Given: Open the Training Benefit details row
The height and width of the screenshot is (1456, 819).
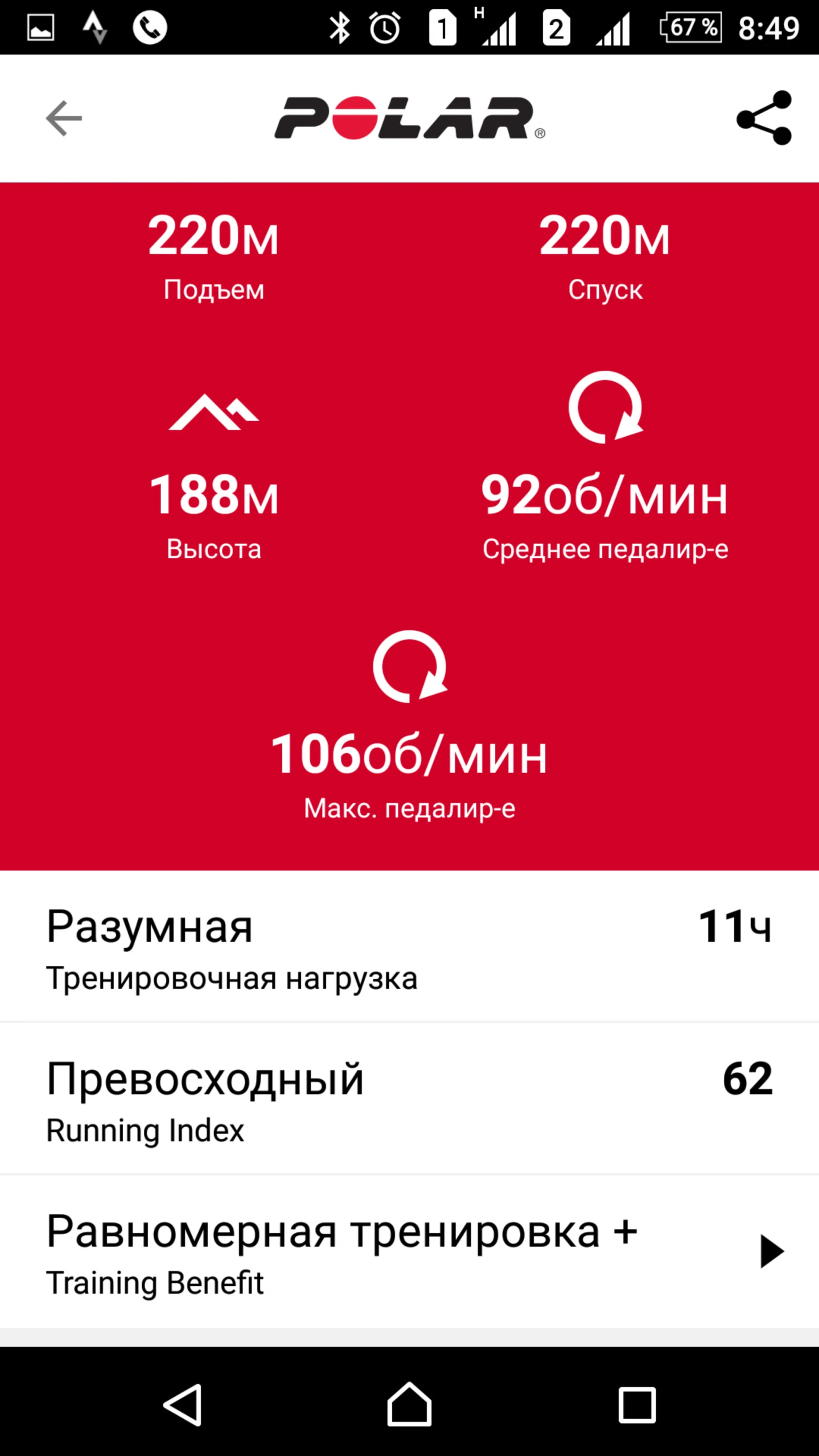Looking at the screenshot, I should pyautogui.click(x=409, y=1250).
